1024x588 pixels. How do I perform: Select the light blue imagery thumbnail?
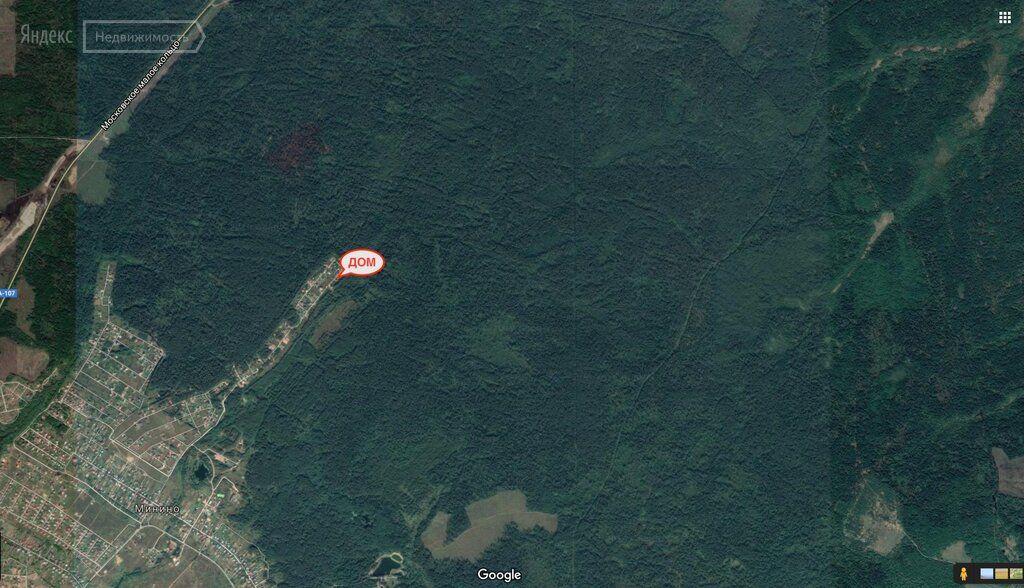coord(987,574)
